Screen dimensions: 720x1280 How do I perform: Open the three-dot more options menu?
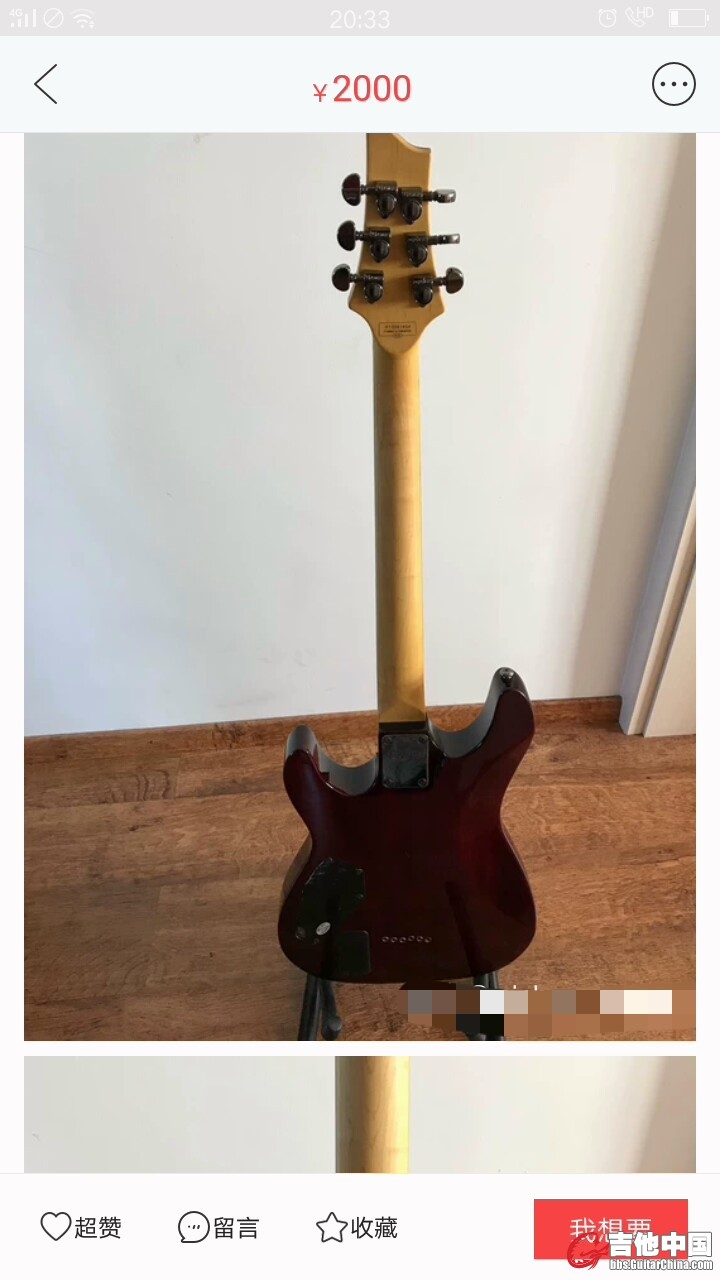pyautogui.click(x=673, y=85)
